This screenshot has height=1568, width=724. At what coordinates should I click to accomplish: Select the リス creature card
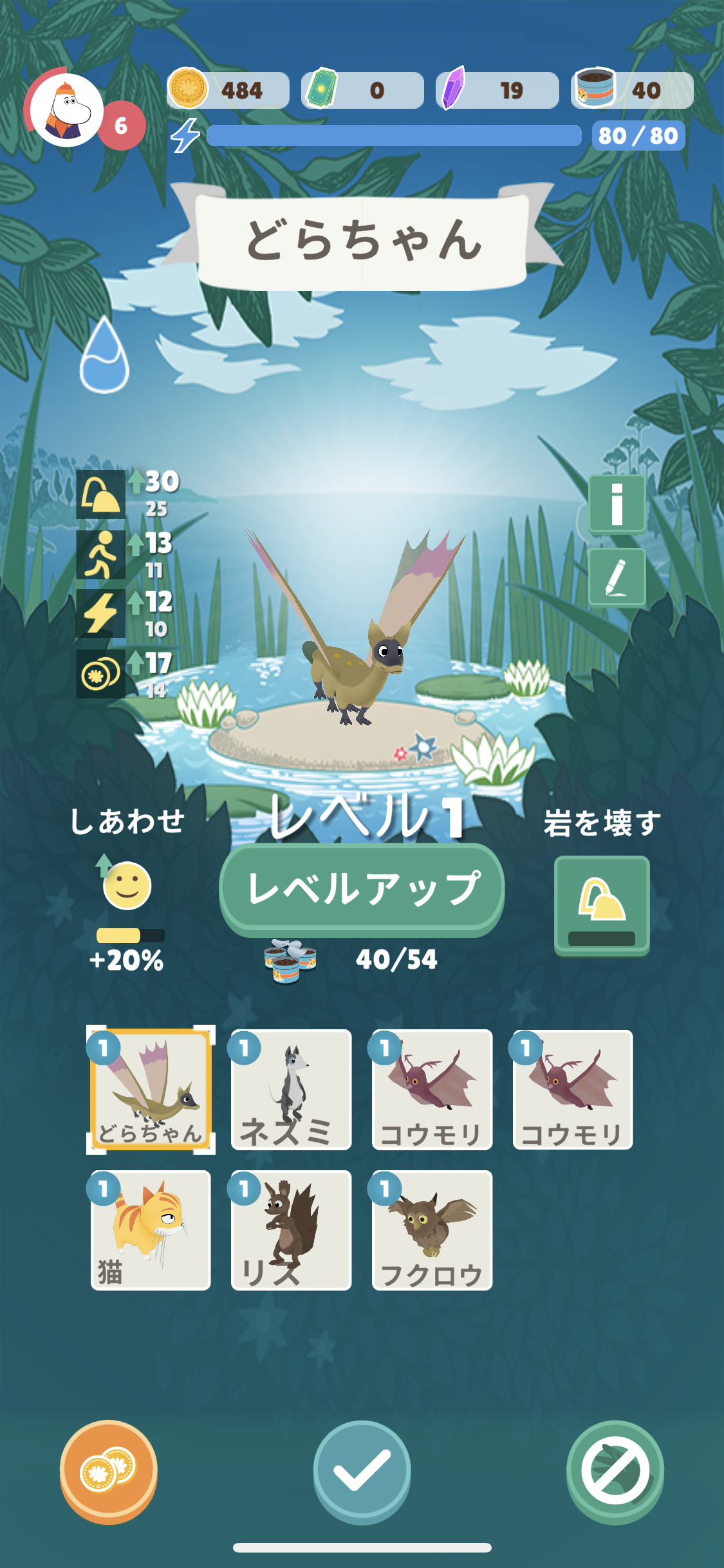[x=292, y=1230]
